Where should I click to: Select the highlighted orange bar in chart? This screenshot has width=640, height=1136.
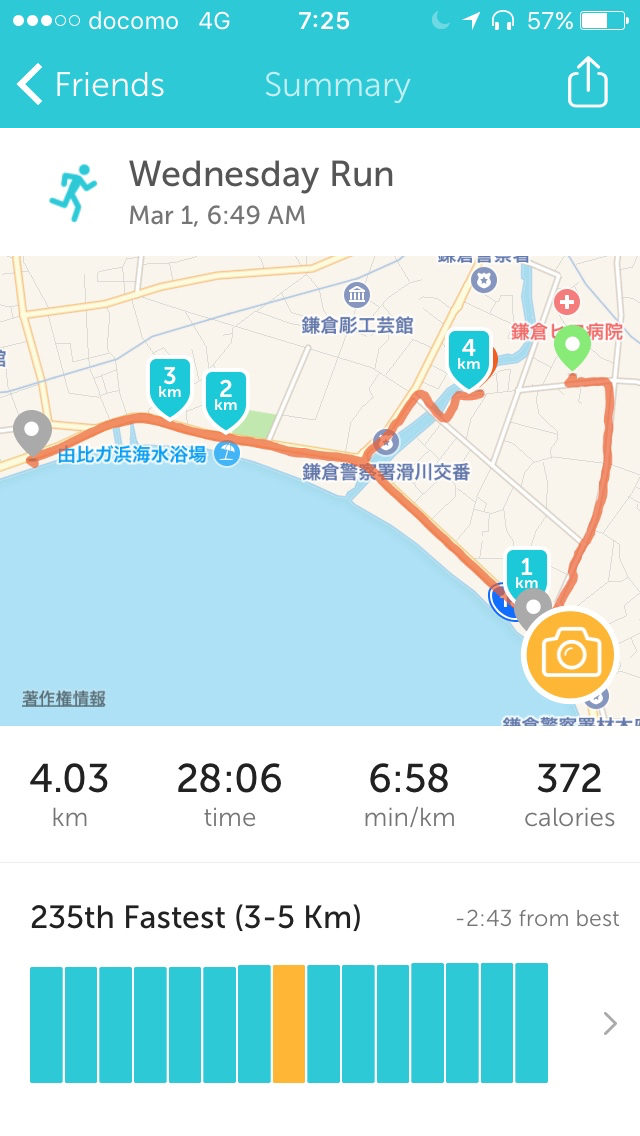[289, 1023]
